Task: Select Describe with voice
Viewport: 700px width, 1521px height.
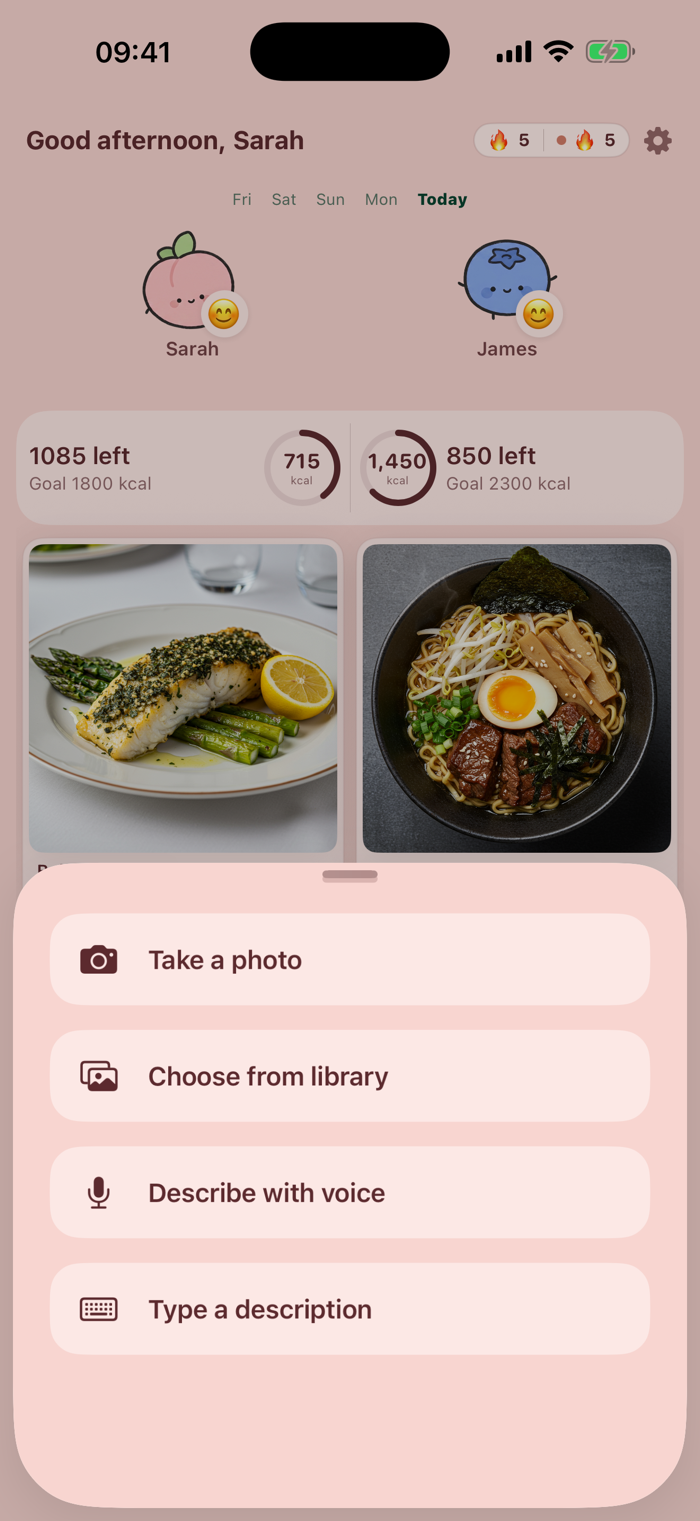Action: click(350, 1192)
